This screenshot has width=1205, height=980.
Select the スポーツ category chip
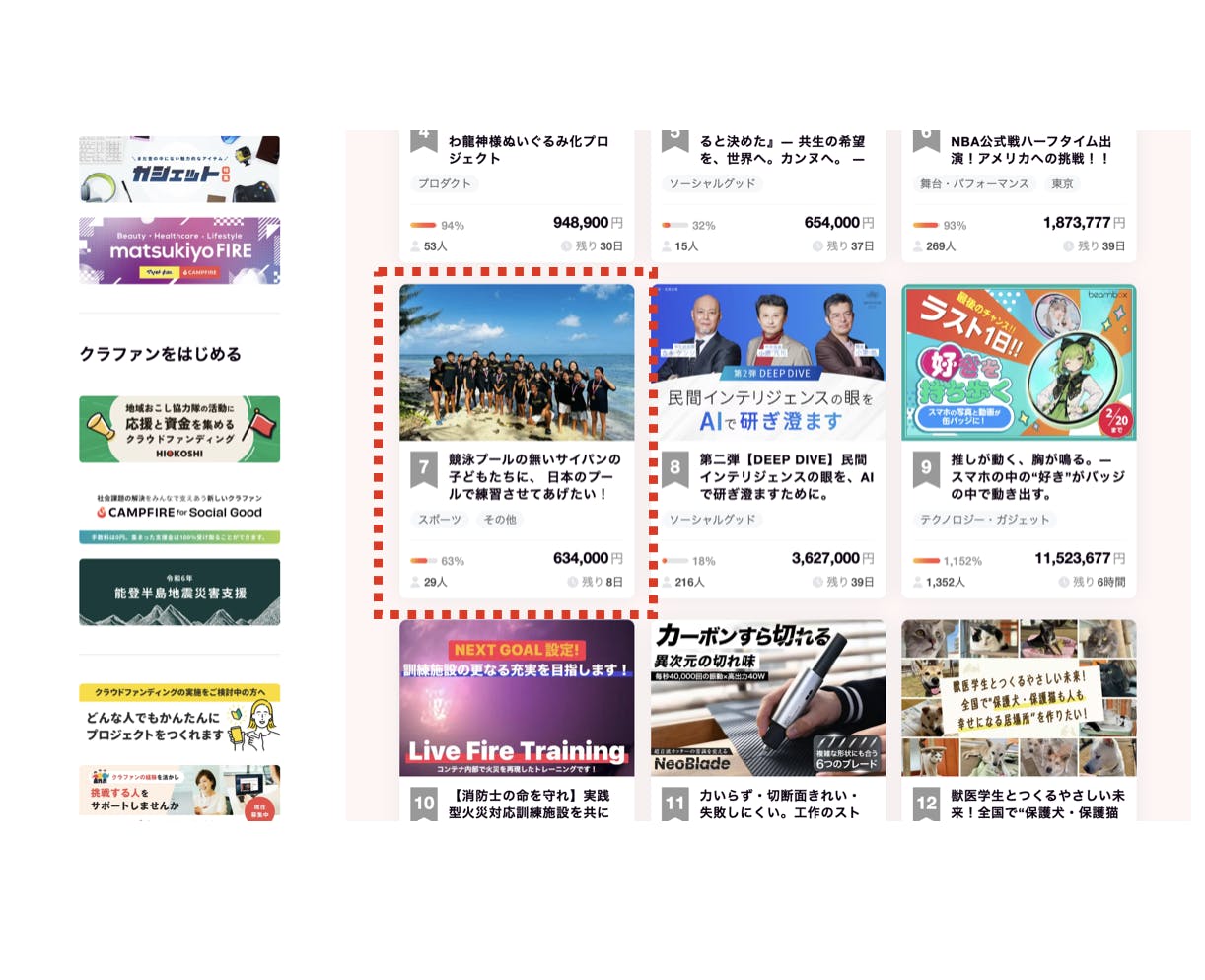pos(439,520)
